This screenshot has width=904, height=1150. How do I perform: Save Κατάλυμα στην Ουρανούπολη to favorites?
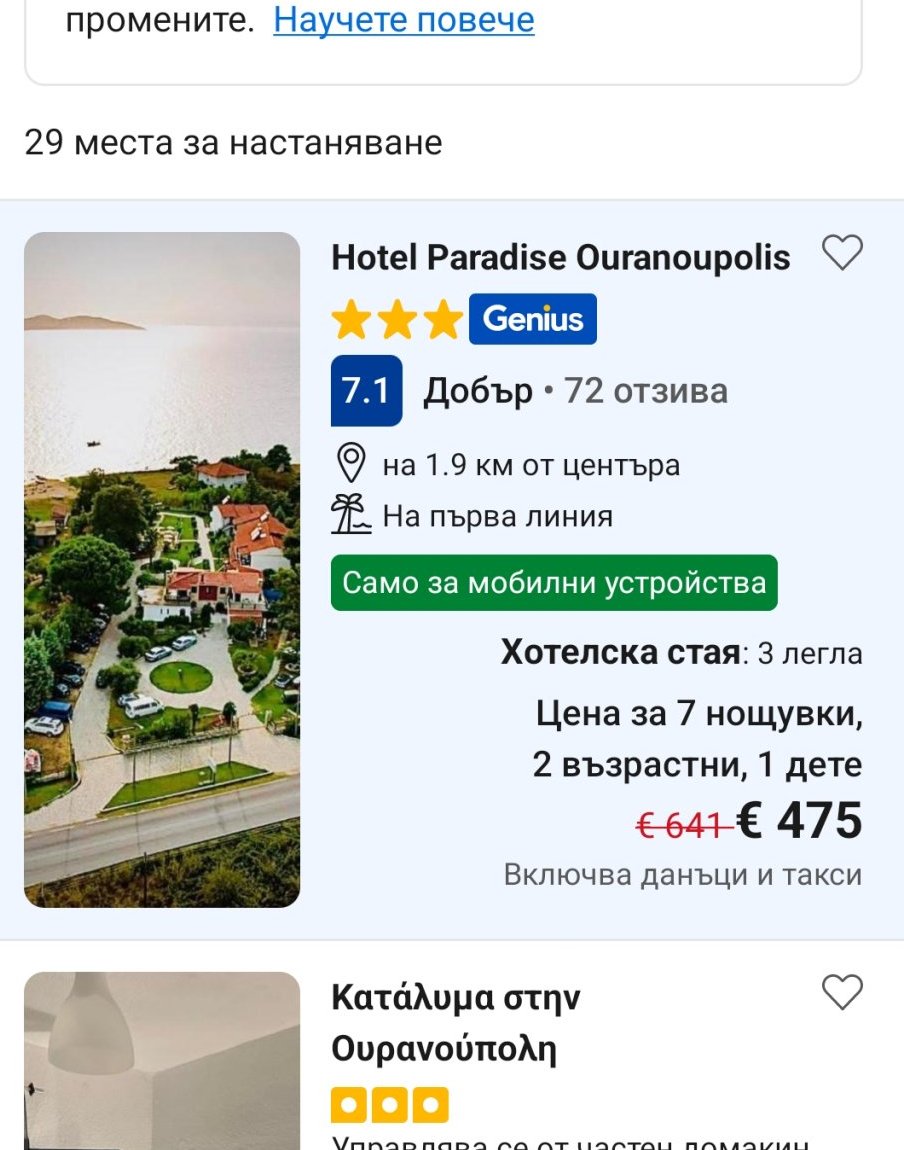842,993
